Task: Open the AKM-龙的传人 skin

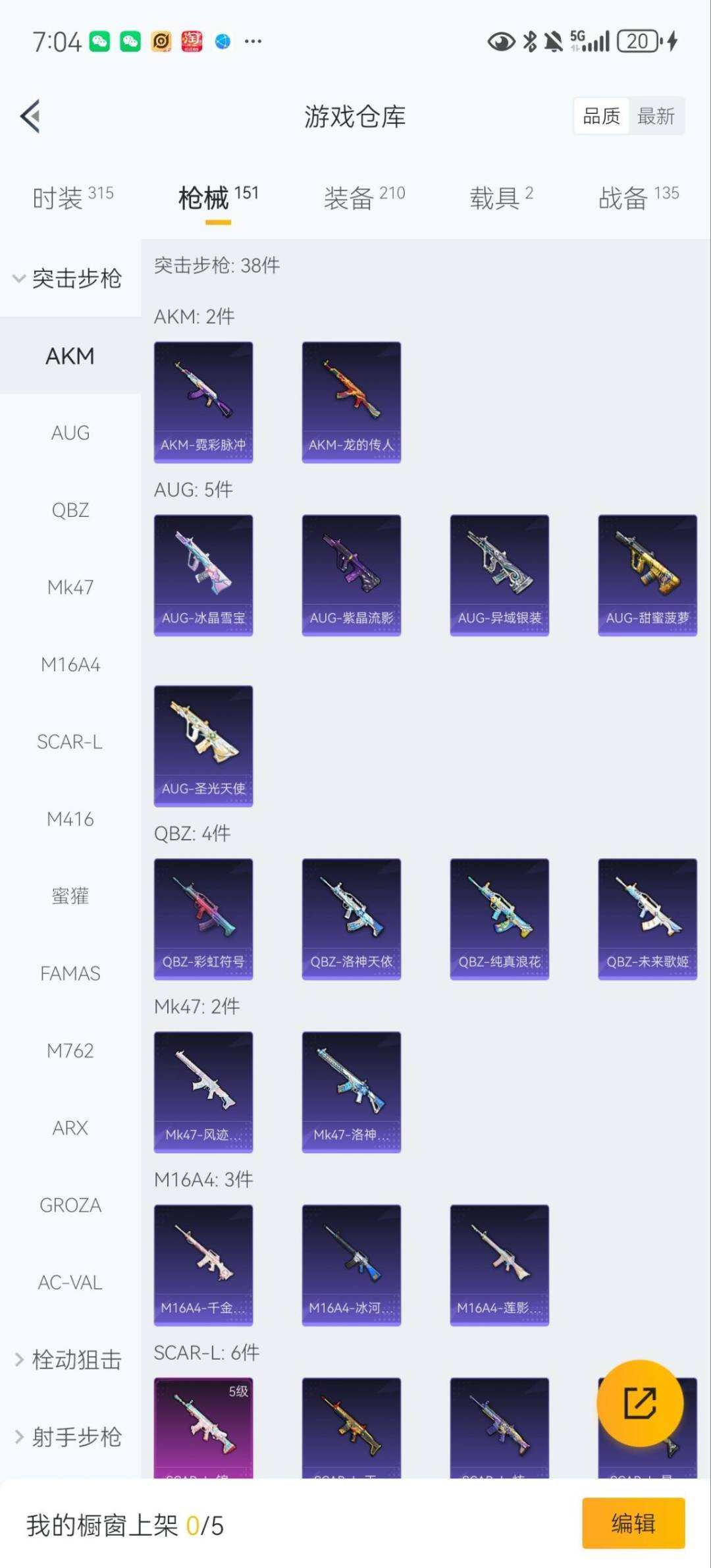Action: (x=351, y=402)
